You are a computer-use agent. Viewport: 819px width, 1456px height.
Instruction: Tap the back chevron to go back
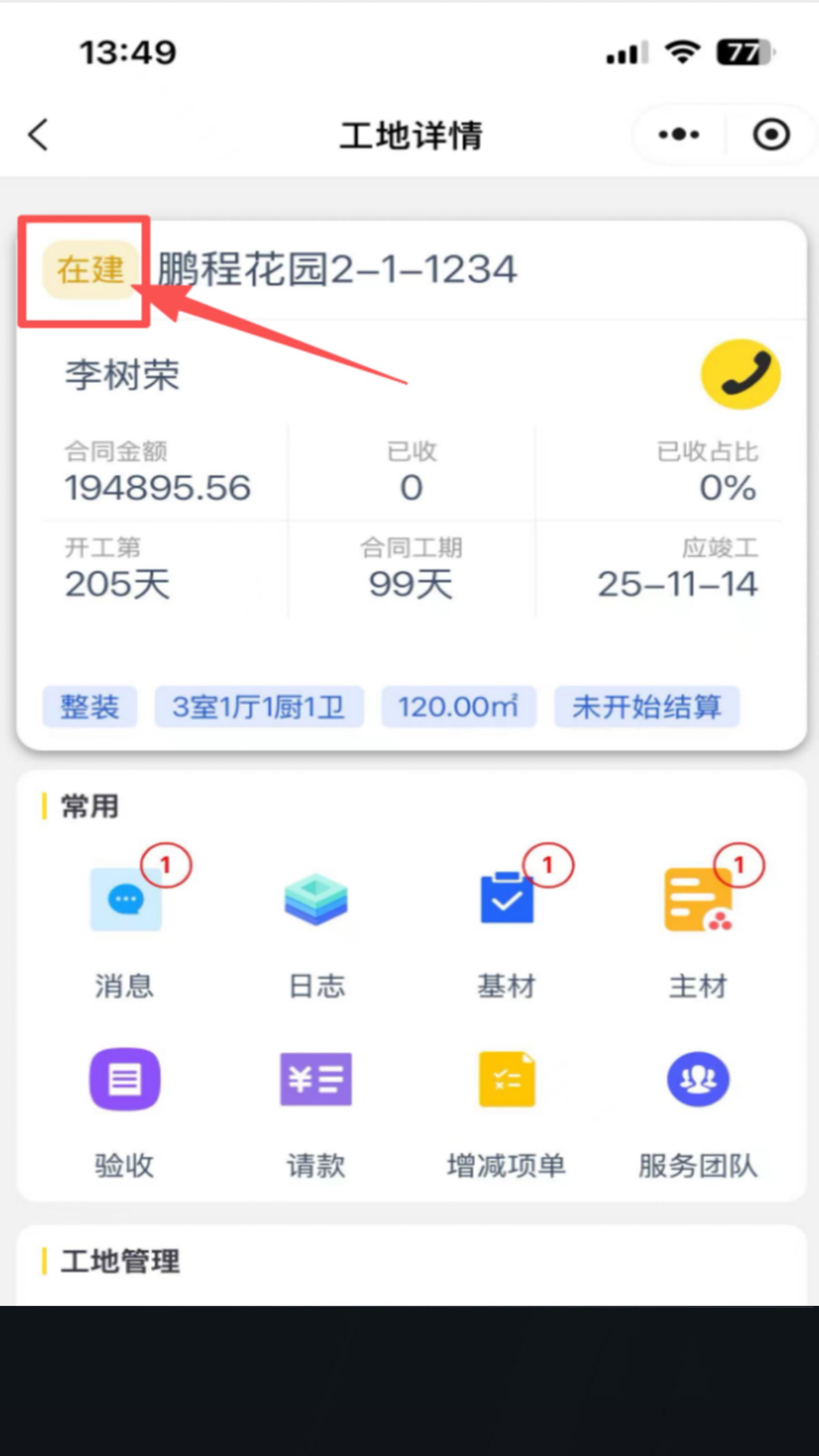click(36, 136)
